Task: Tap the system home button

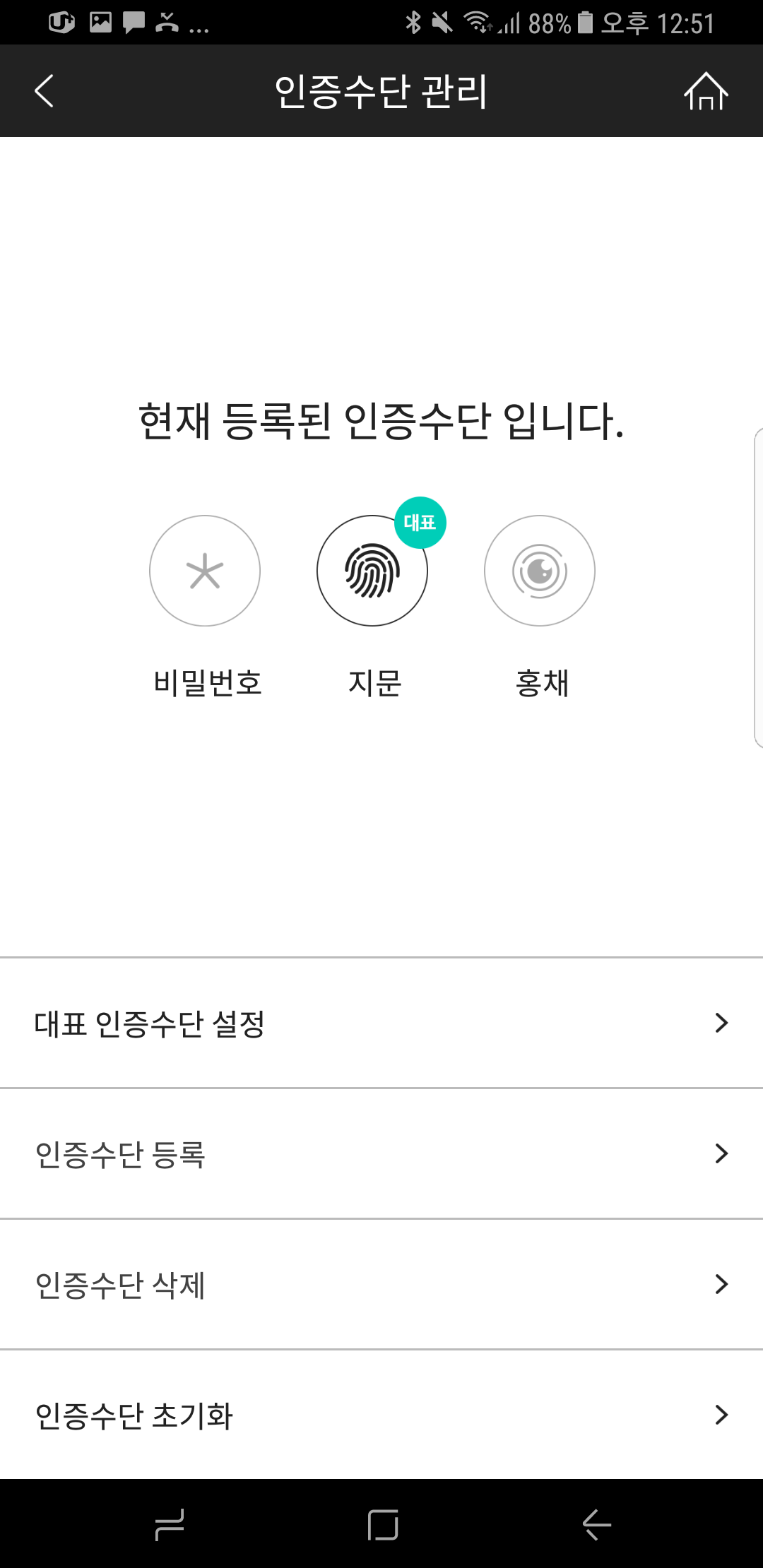Action: pyautogui.click(x=383, y=1525)
